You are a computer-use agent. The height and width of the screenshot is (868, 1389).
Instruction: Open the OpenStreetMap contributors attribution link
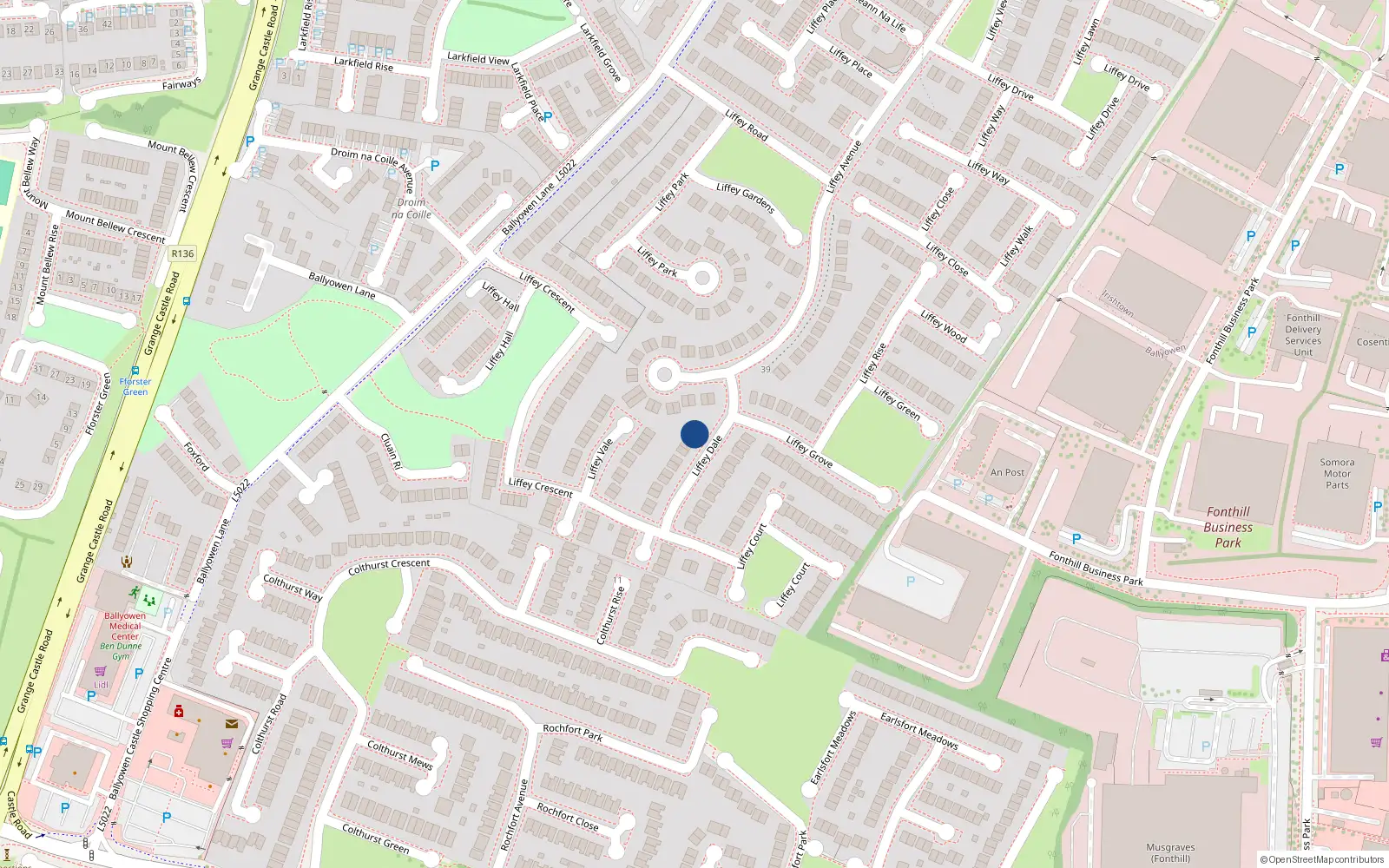(x=1326, y=859)
